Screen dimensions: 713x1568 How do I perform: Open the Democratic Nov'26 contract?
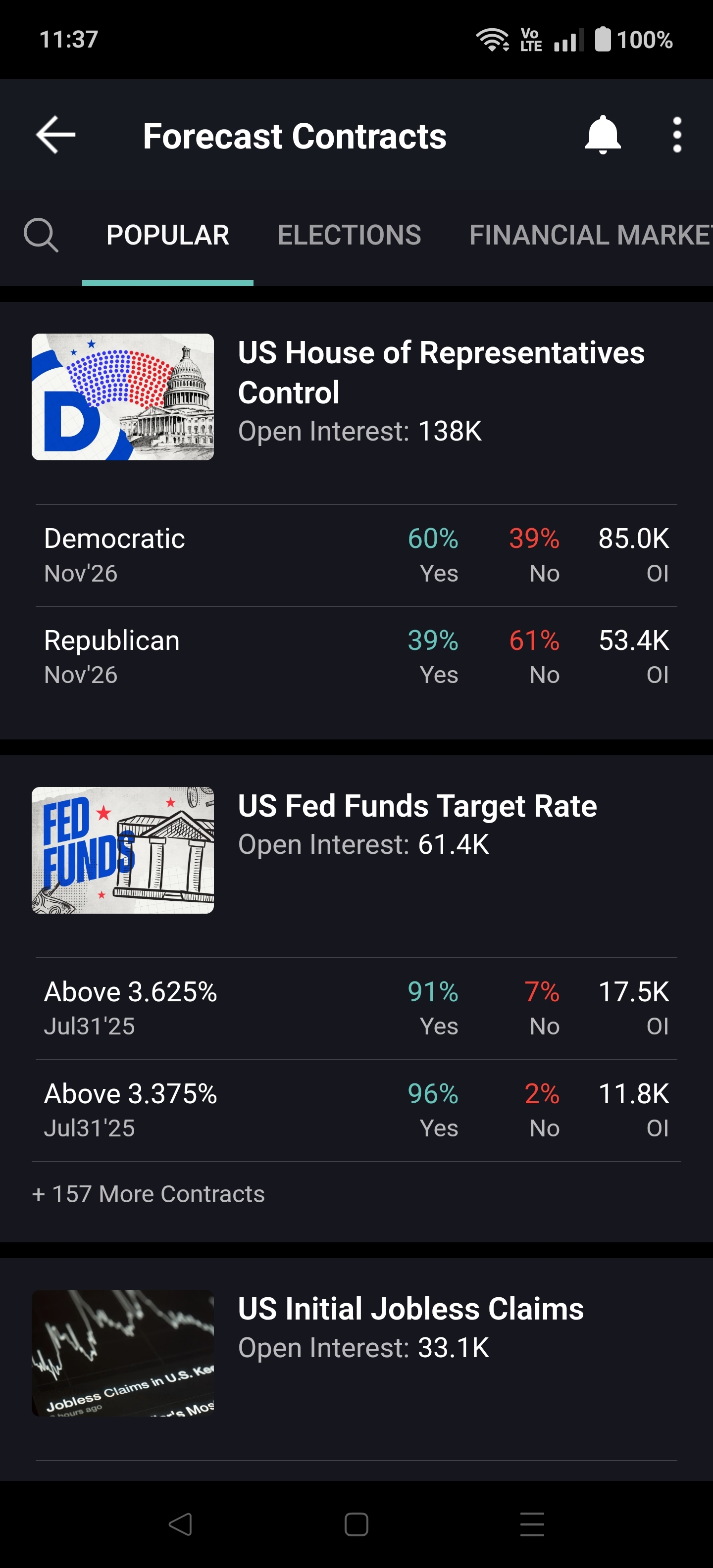(x=356, y=555)
